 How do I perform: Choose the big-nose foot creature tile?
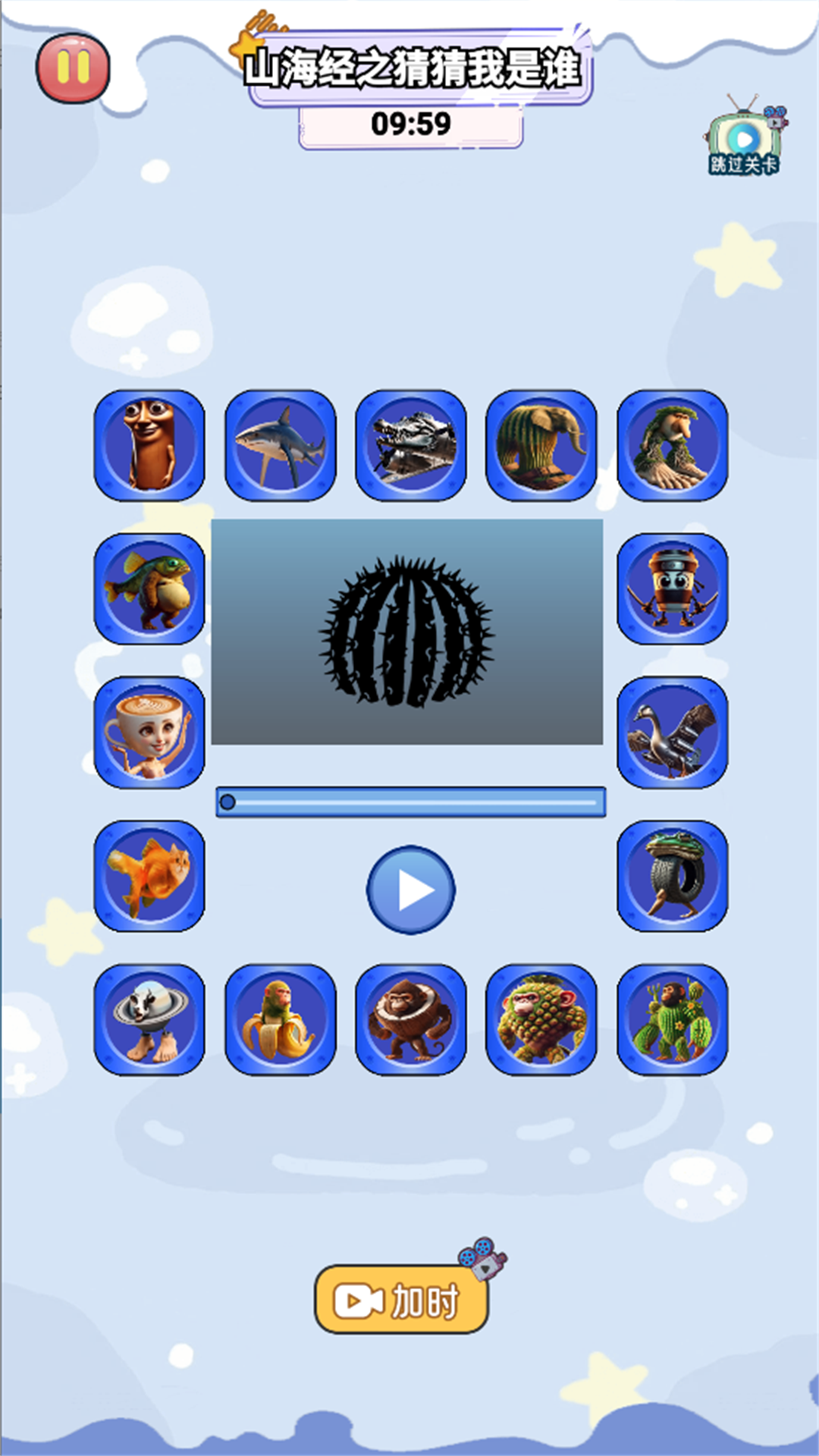pos(672,446)
